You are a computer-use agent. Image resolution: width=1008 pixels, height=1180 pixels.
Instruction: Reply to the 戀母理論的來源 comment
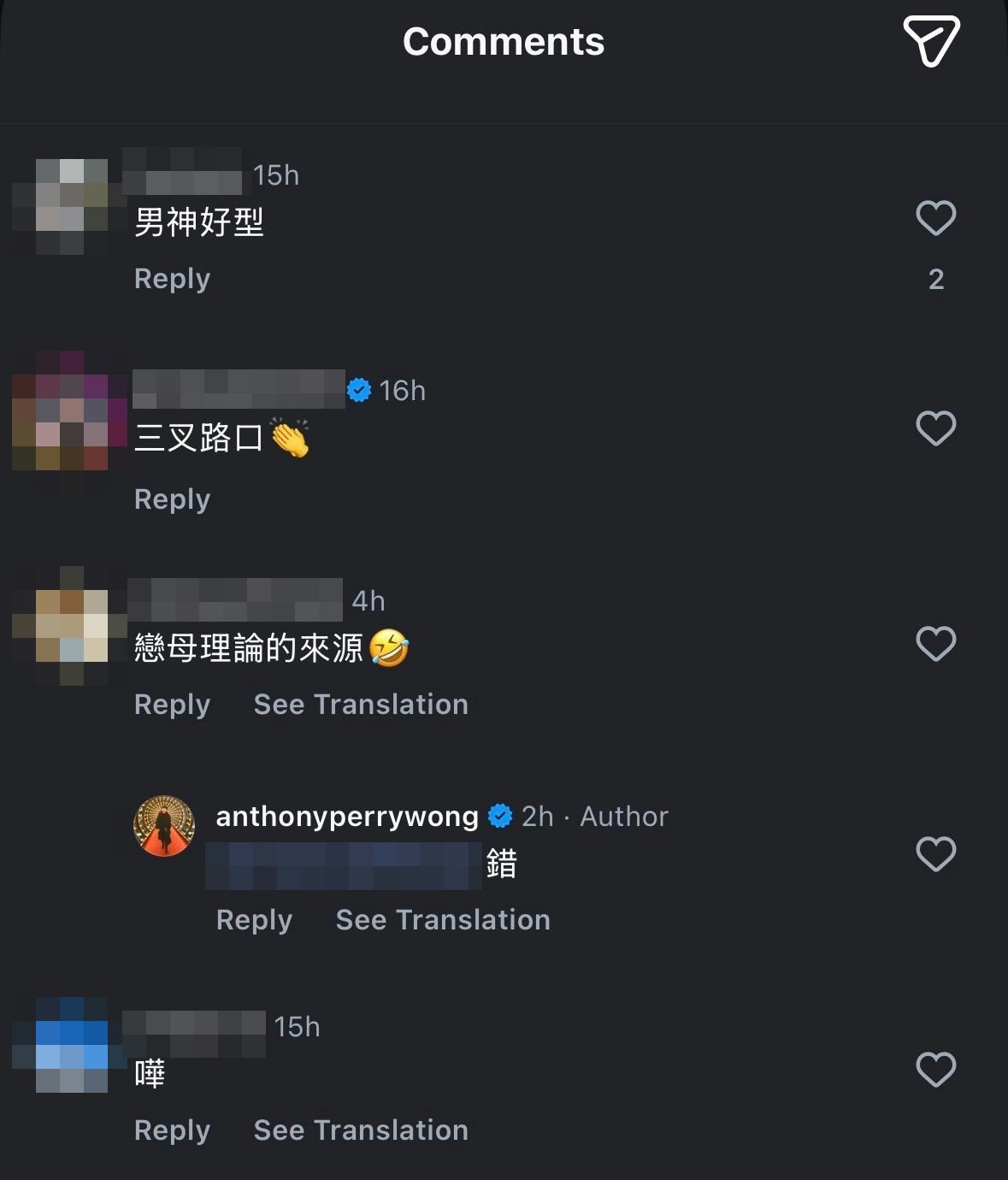pyautogui.click(x=172, y=705)
